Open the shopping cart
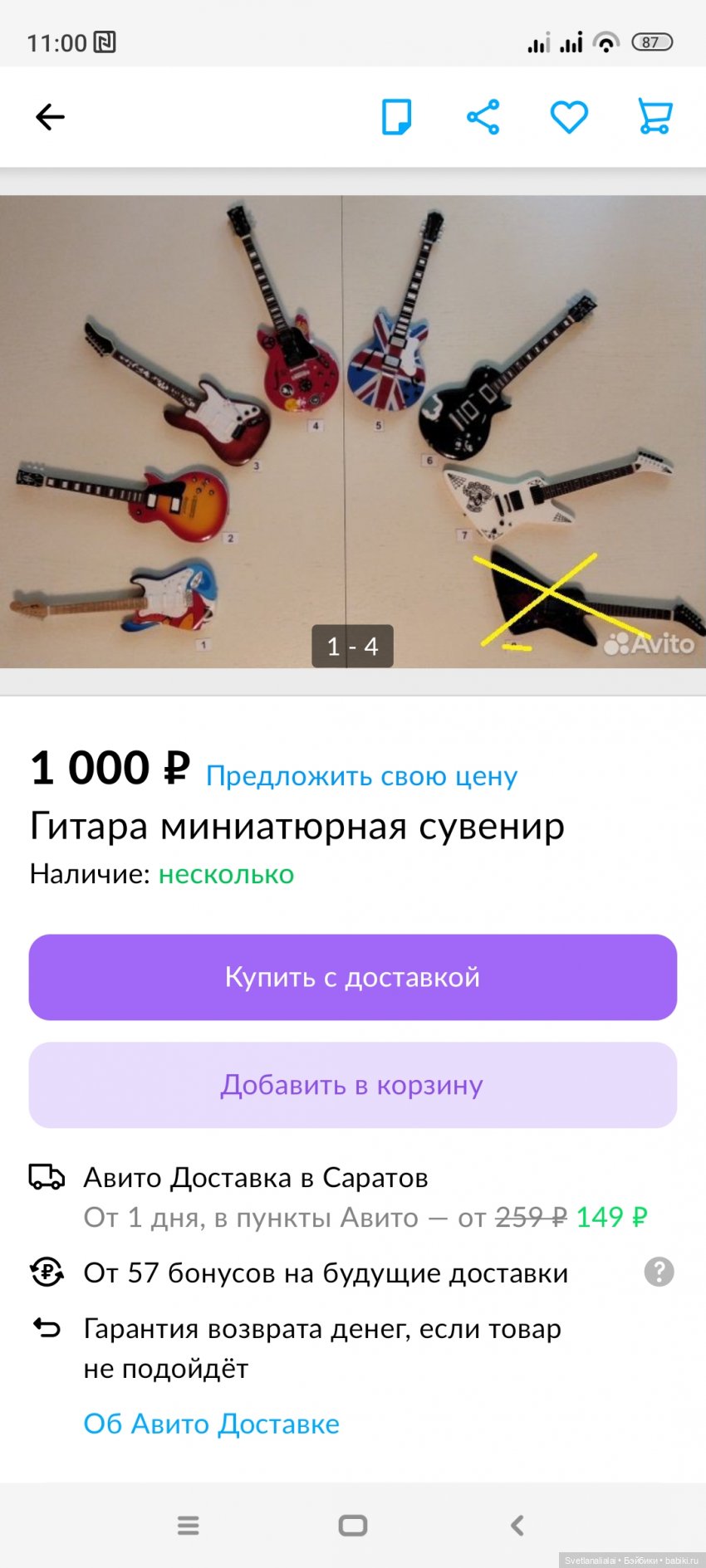 pyautogui.click(x=655, y=117)
